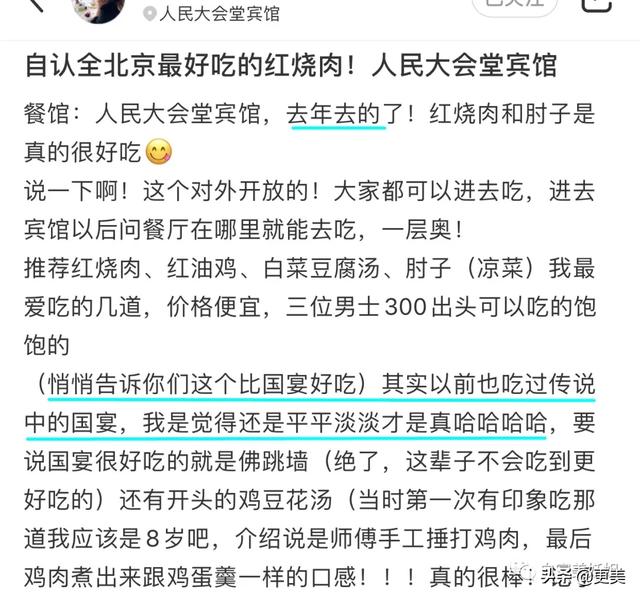This screenshot has height=599, width=640.
Task: Go back using the back arrow
Action: (x=37, y=5)
